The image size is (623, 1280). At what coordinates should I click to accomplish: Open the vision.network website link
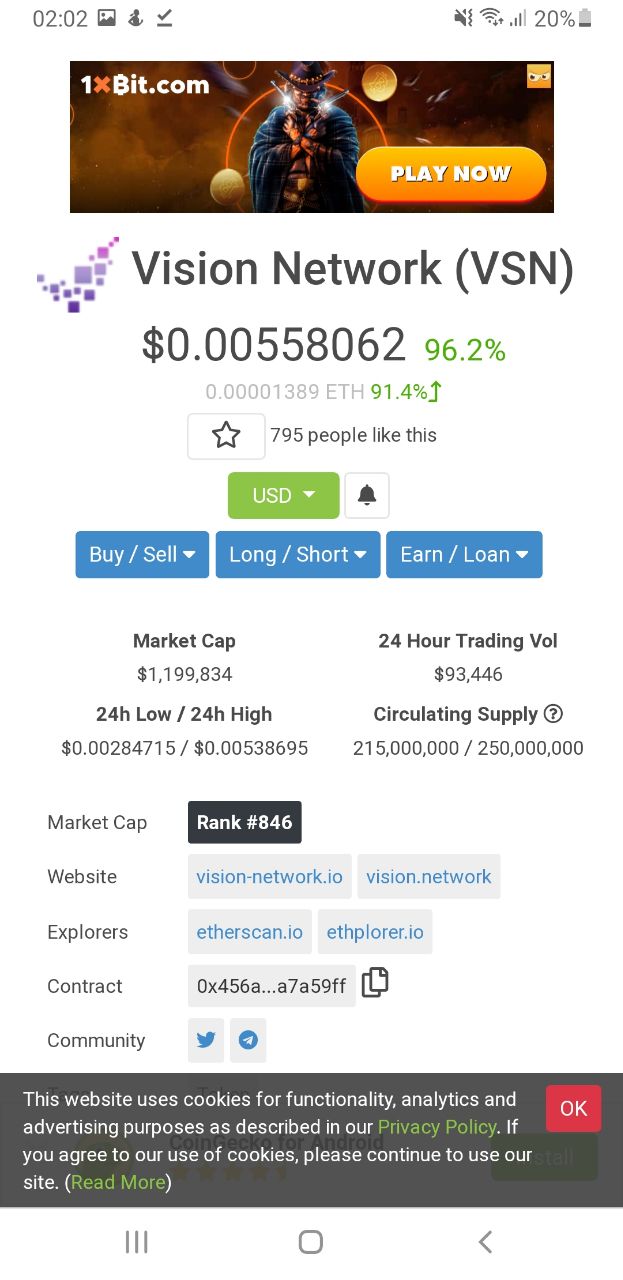(428, 877)
